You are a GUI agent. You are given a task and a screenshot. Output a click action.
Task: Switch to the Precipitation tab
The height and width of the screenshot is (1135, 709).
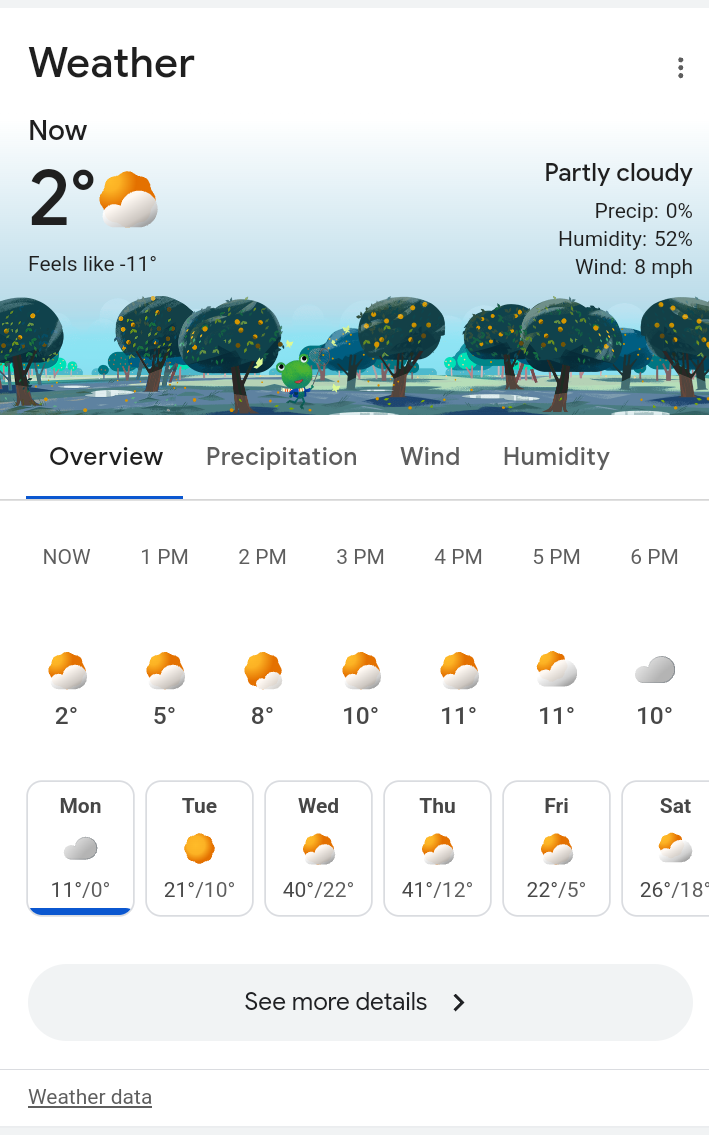pos(281,457)
